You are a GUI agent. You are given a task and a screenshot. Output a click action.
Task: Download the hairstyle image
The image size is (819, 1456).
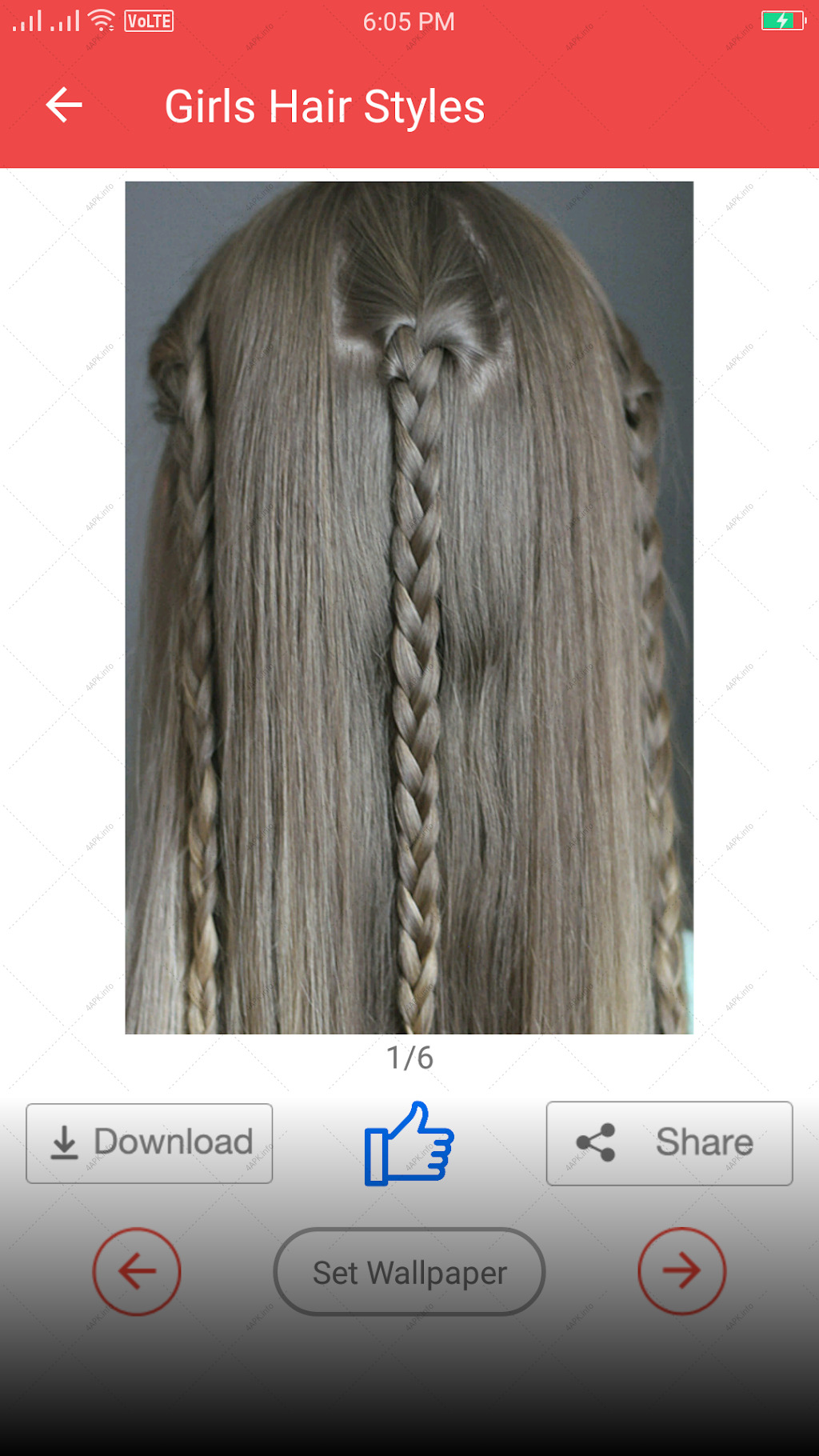150,1143
